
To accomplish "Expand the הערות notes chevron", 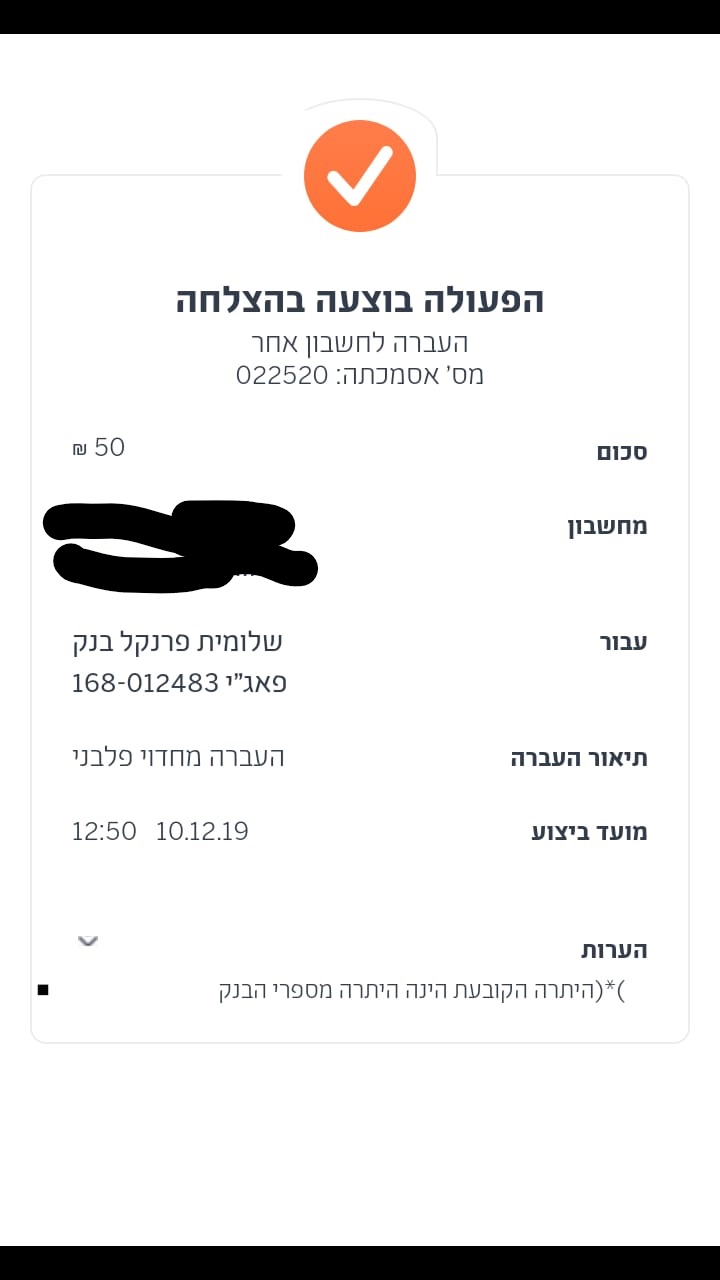I will [88, 941].
